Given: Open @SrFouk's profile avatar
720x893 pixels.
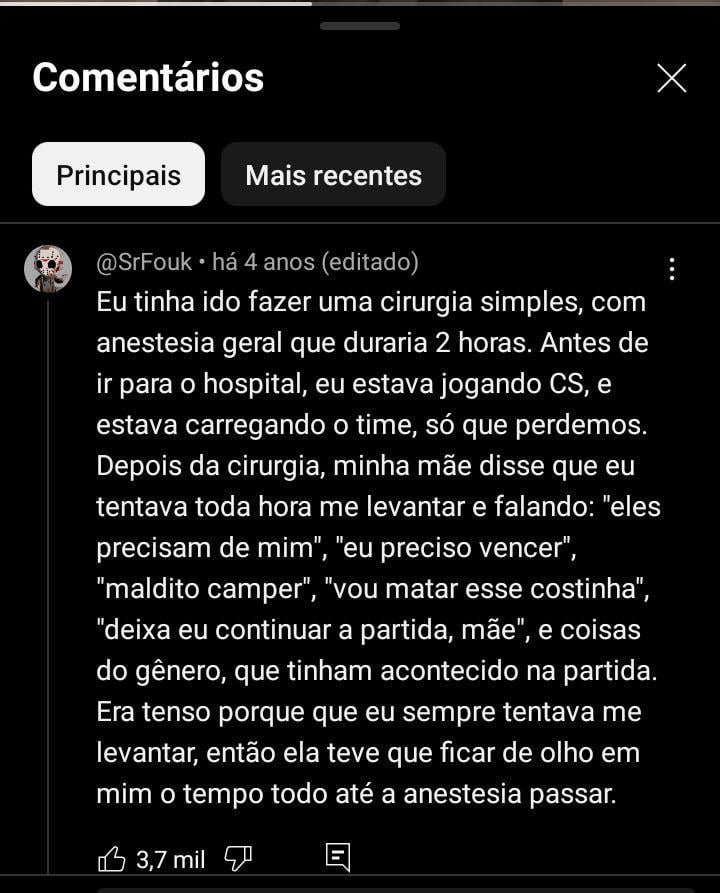Looking at the screenshot, I should click(47, 268).
